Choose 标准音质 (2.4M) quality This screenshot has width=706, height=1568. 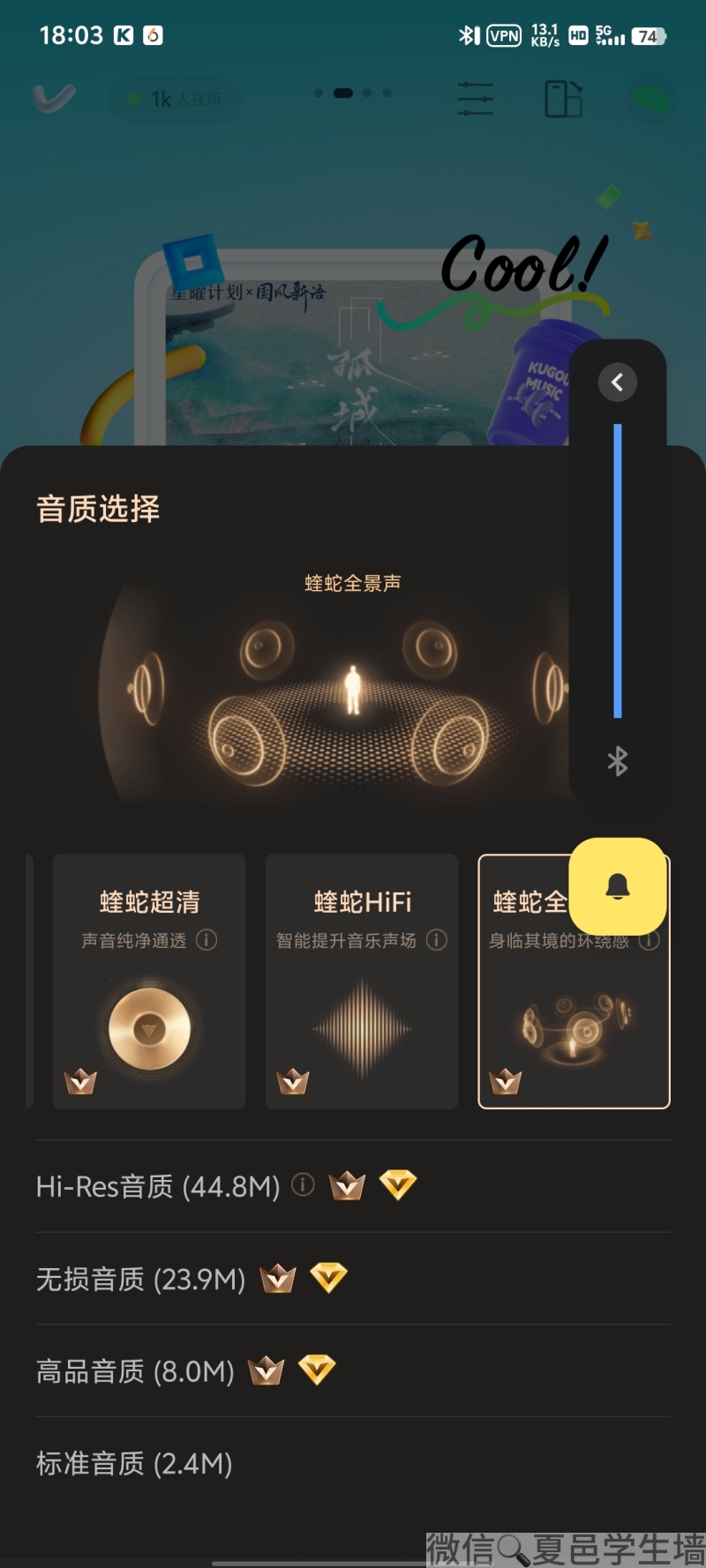pyautogui.click(x=134, y=1464)
